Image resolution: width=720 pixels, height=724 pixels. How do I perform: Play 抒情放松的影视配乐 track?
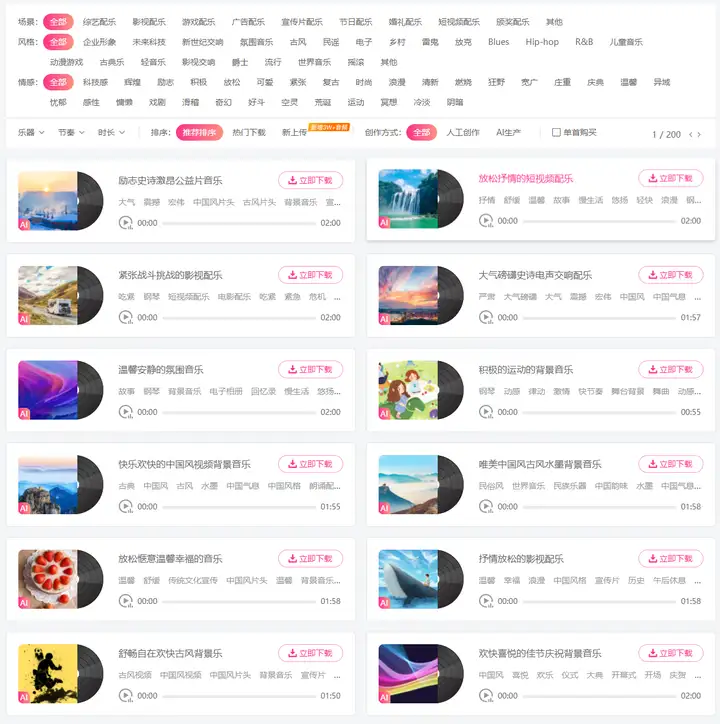486,601
